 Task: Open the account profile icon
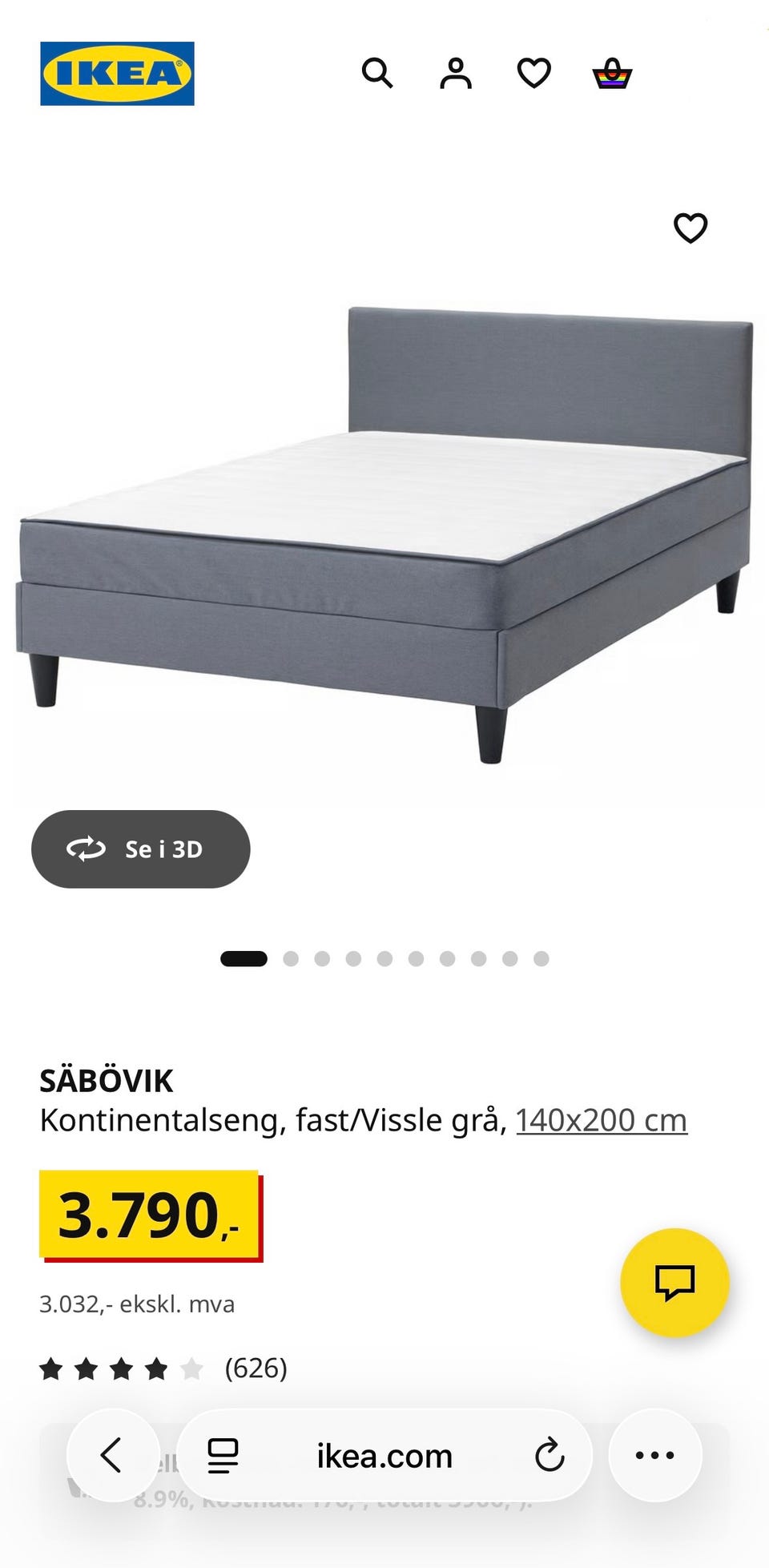(456, 73)
